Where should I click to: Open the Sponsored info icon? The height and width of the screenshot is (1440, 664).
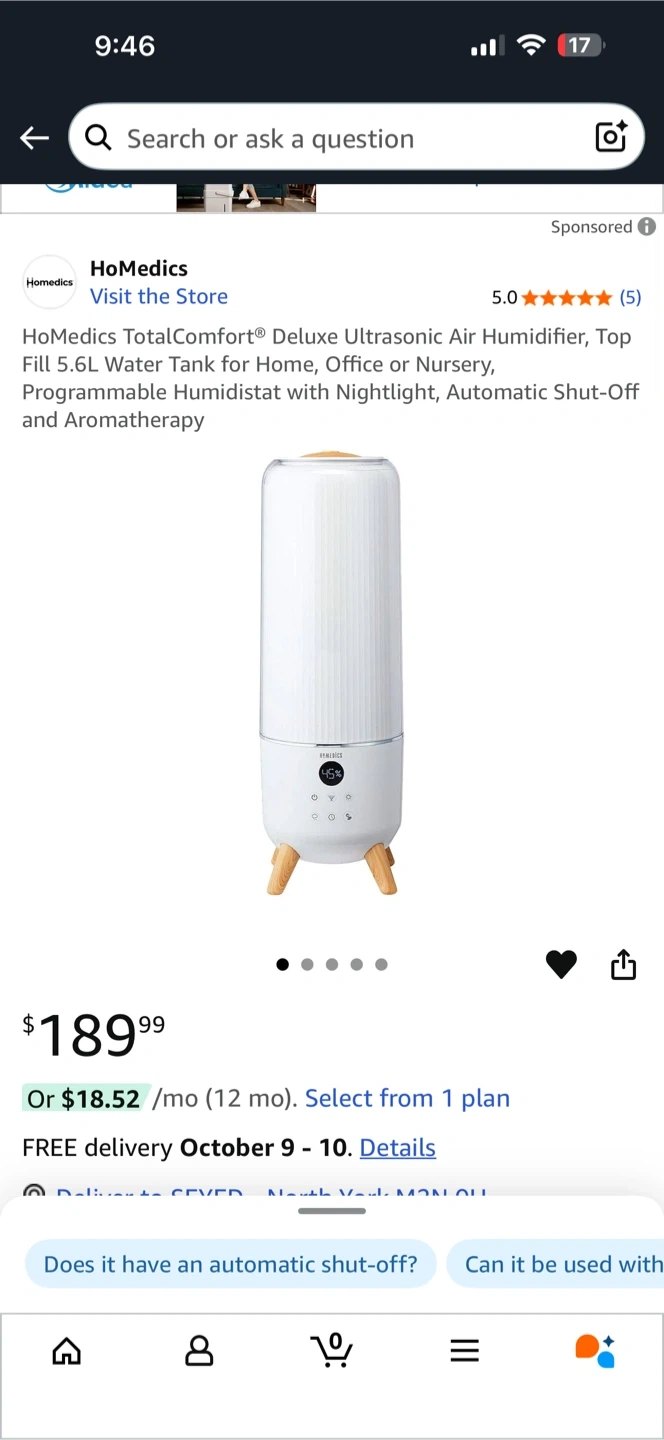coord(647,227)
